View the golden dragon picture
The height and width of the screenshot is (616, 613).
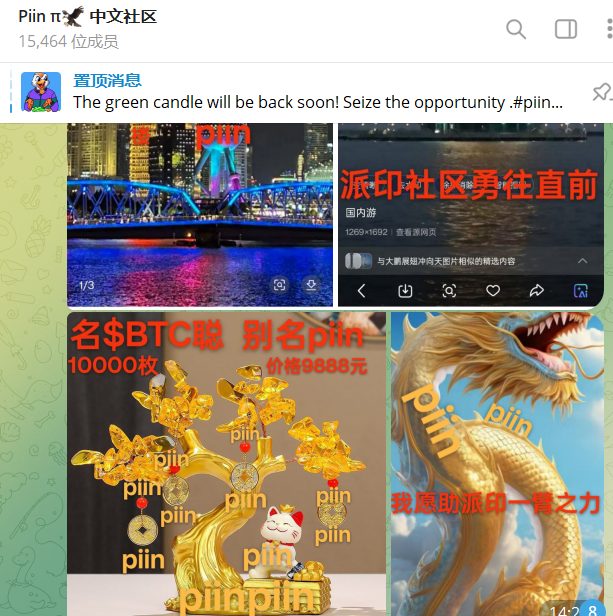click(x=497, y=465)
